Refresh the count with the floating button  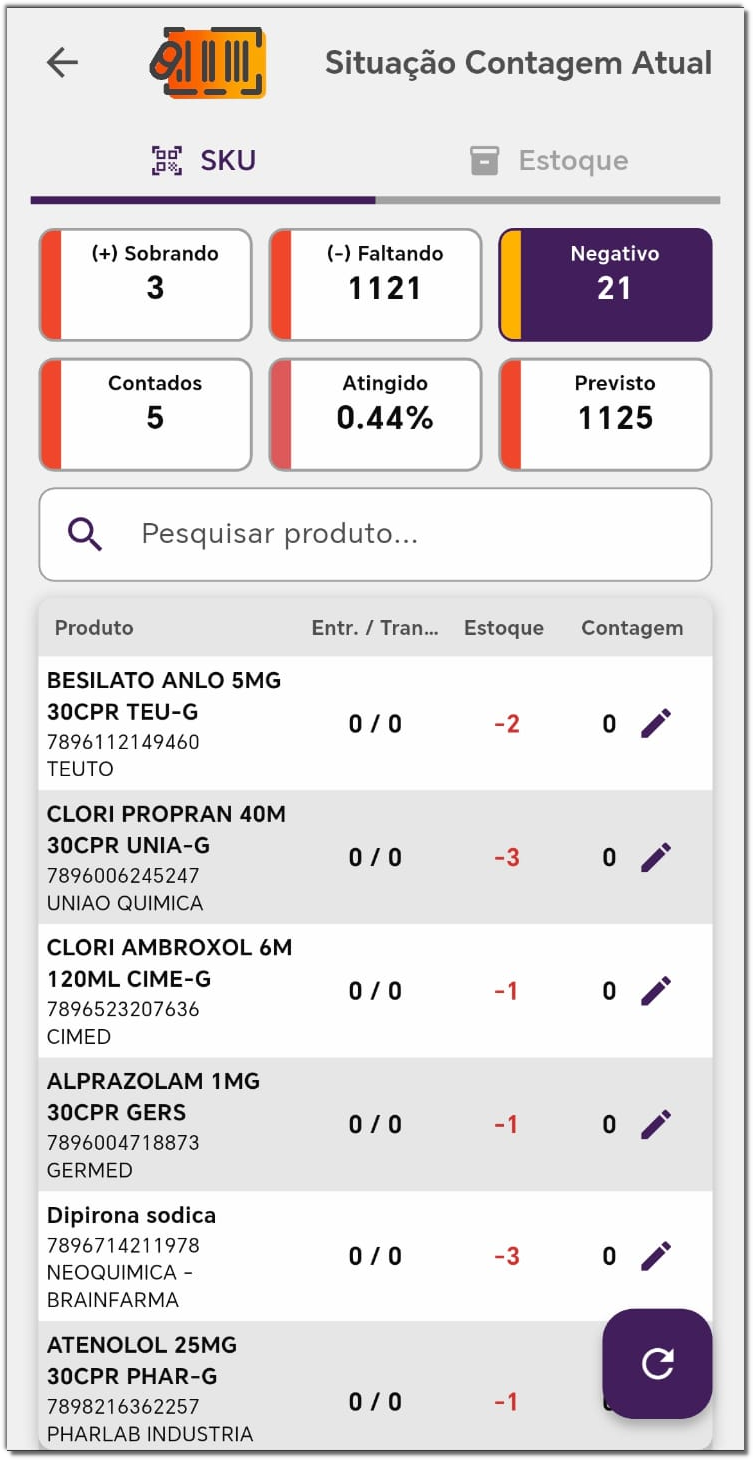(657, 1363)
